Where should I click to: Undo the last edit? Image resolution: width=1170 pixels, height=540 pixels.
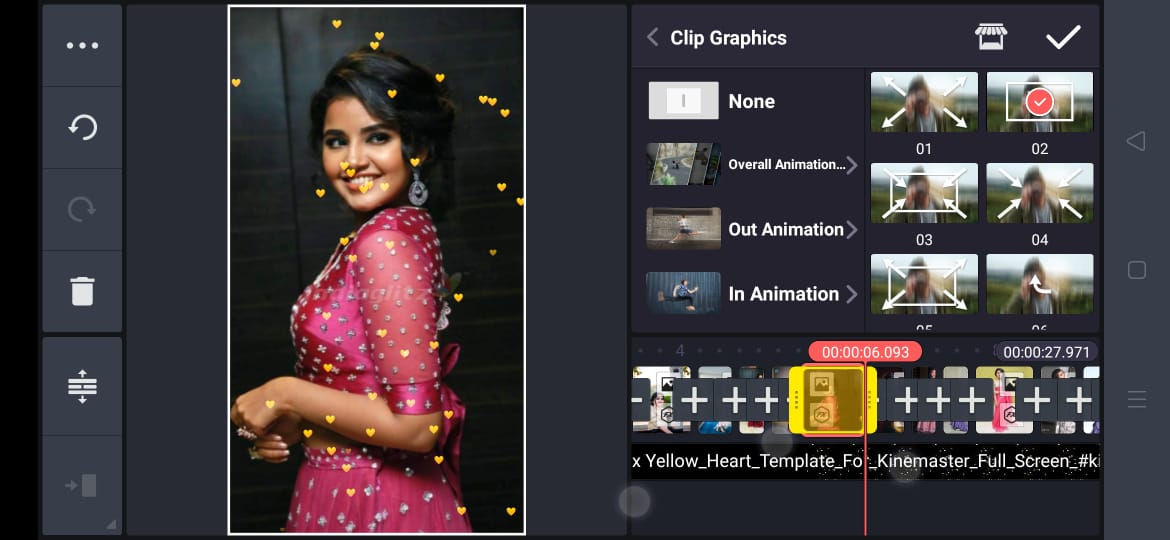coord(82,127)
